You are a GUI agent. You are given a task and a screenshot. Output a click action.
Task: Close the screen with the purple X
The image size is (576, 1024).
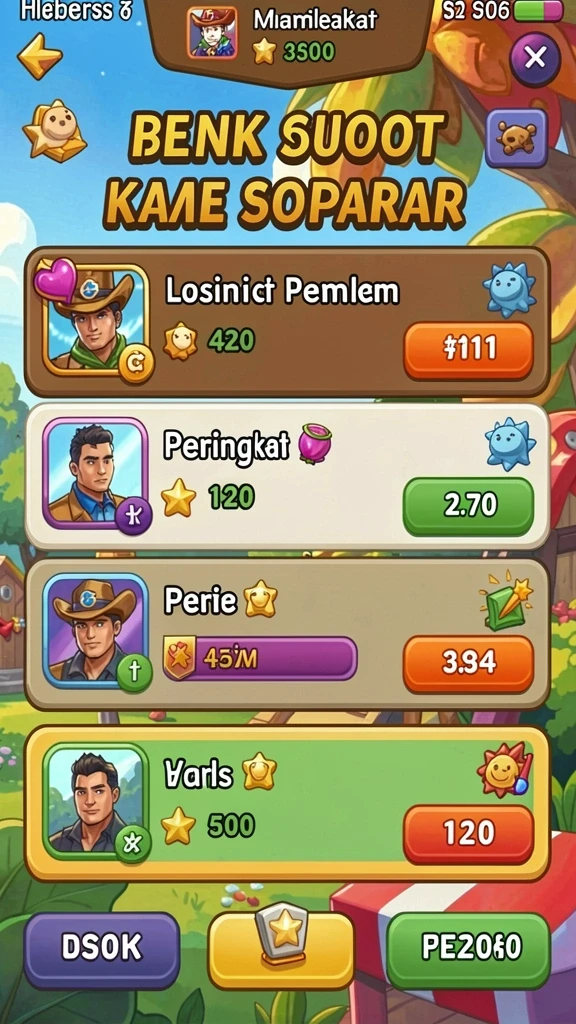pyautogui.click(x=535, y=59)
